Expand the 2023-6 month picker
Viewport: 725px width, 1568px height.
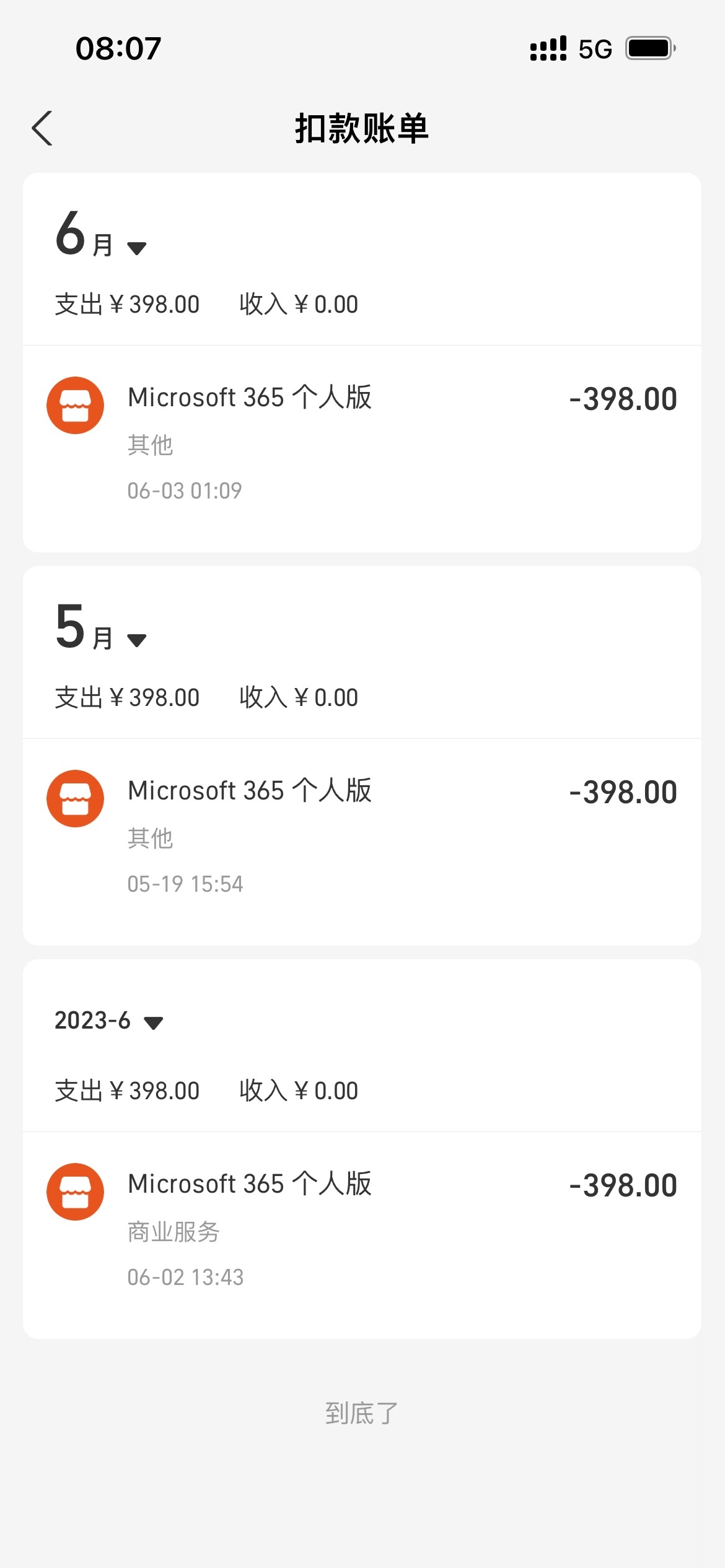coord(152,1022)
